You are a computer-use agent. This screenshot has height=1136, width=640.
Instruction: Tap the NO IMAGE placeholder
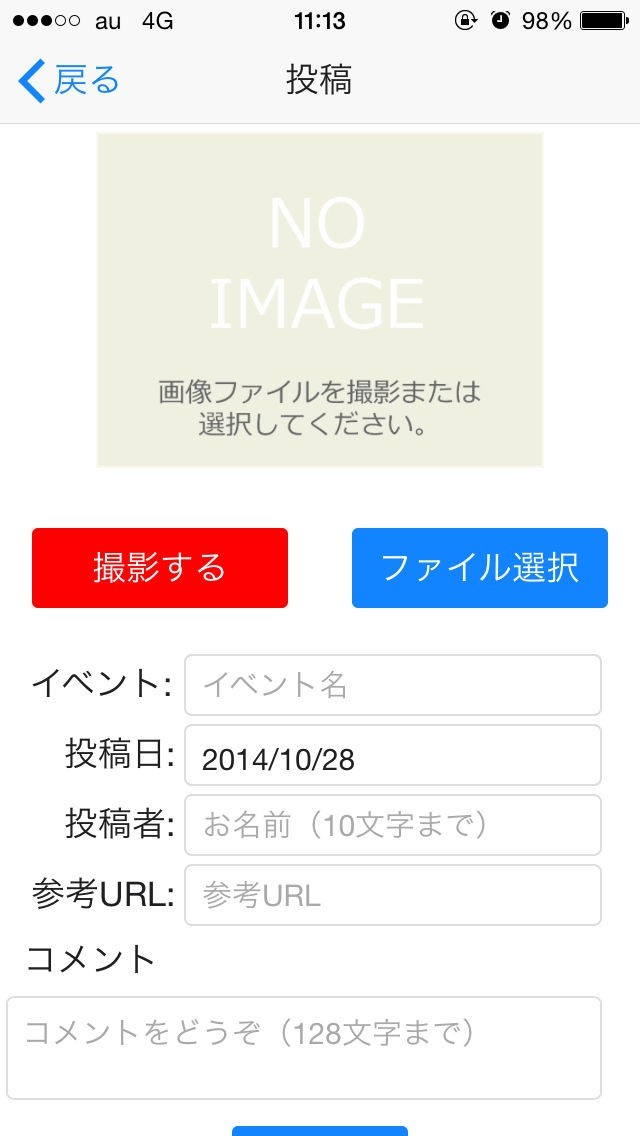320,300
